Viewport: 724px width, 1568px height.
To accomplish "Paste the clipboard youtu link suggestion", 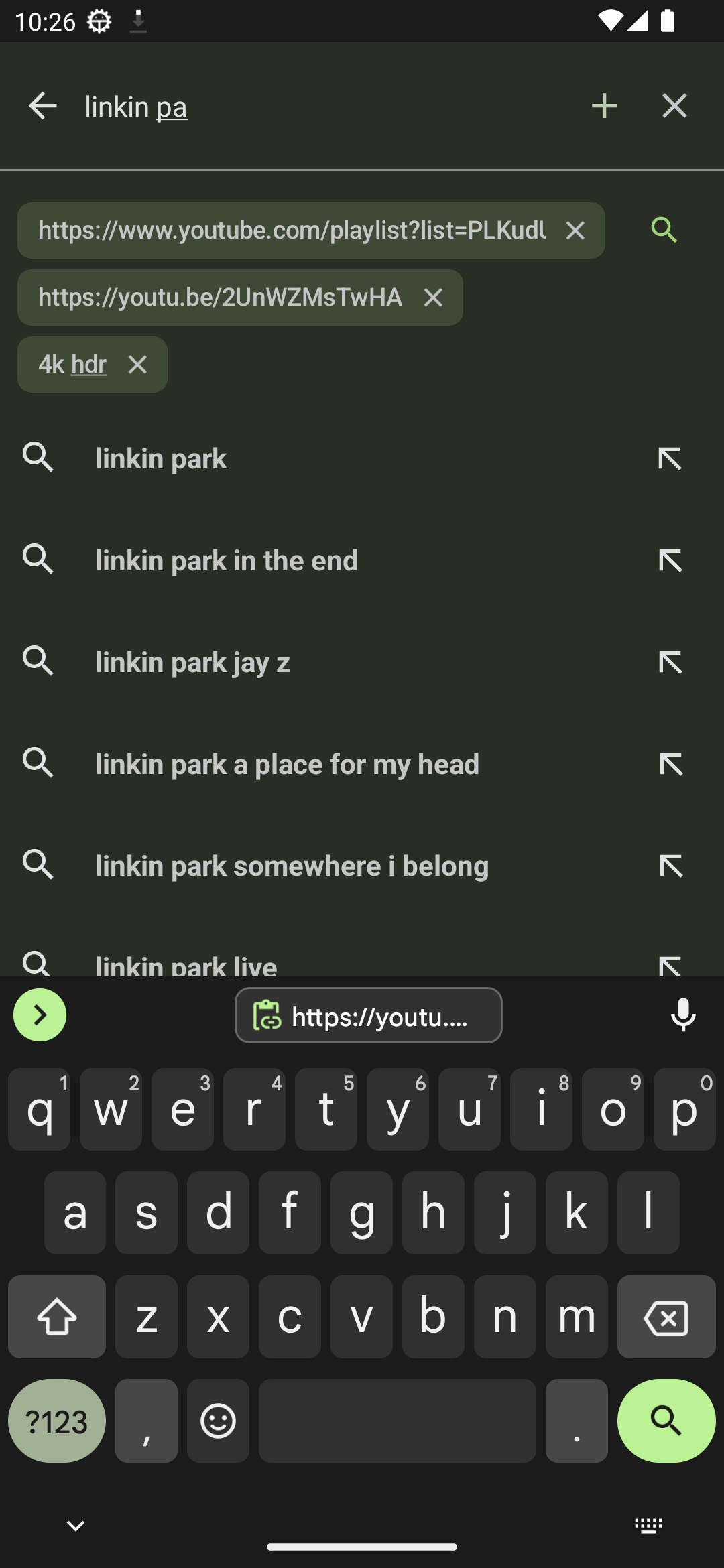I will click(369, 1015).
